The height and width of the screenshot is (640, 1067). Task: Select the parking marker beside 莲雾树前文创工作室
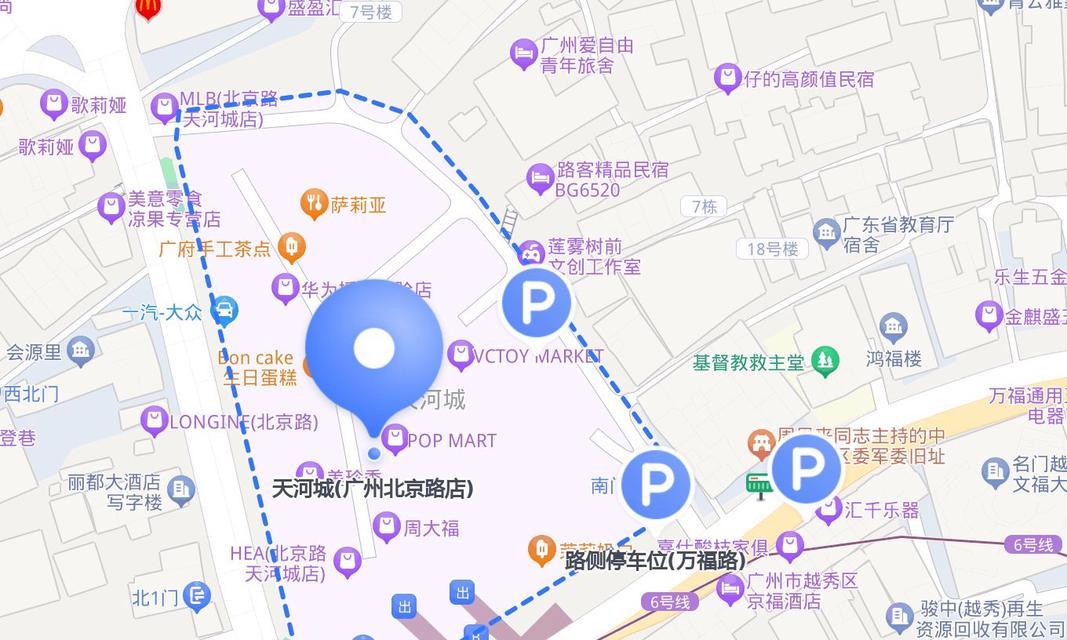tap(536, 302)
